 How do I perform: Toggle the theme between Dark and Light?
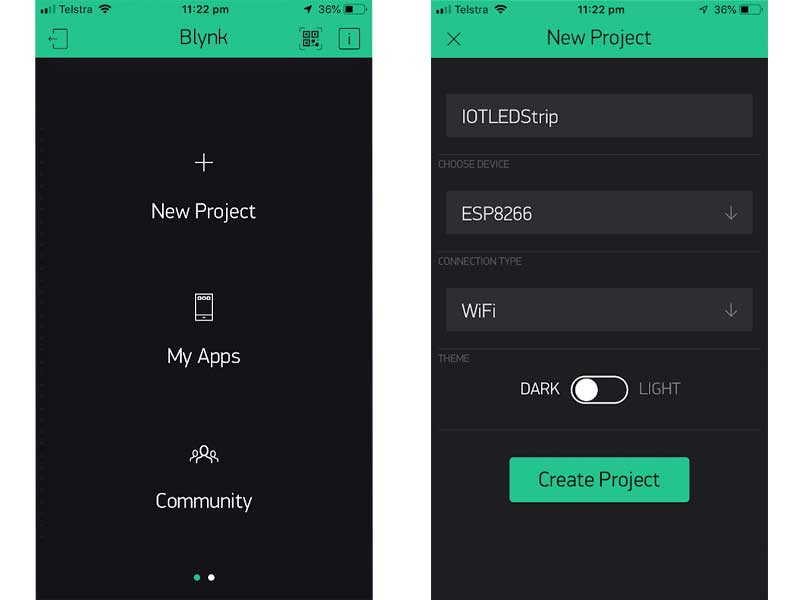tap(598, 389)
